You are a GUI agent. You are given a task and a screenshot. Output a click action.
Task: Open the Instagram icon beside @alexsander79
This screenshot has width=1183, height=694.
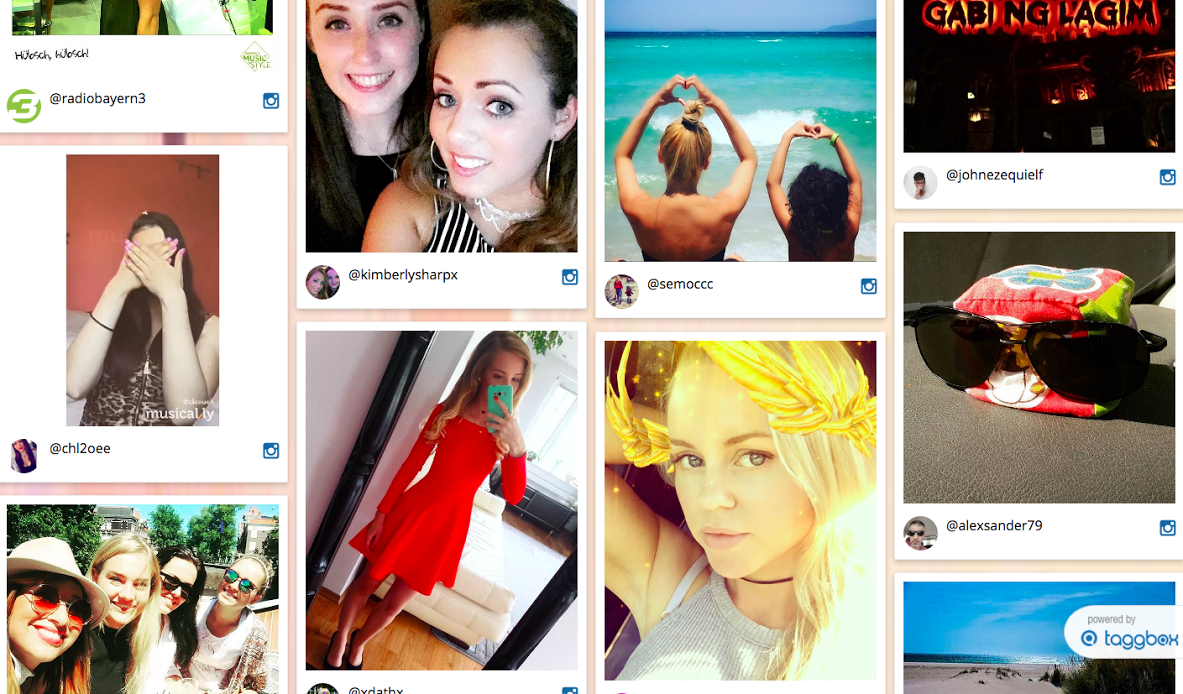point(1167,528)
